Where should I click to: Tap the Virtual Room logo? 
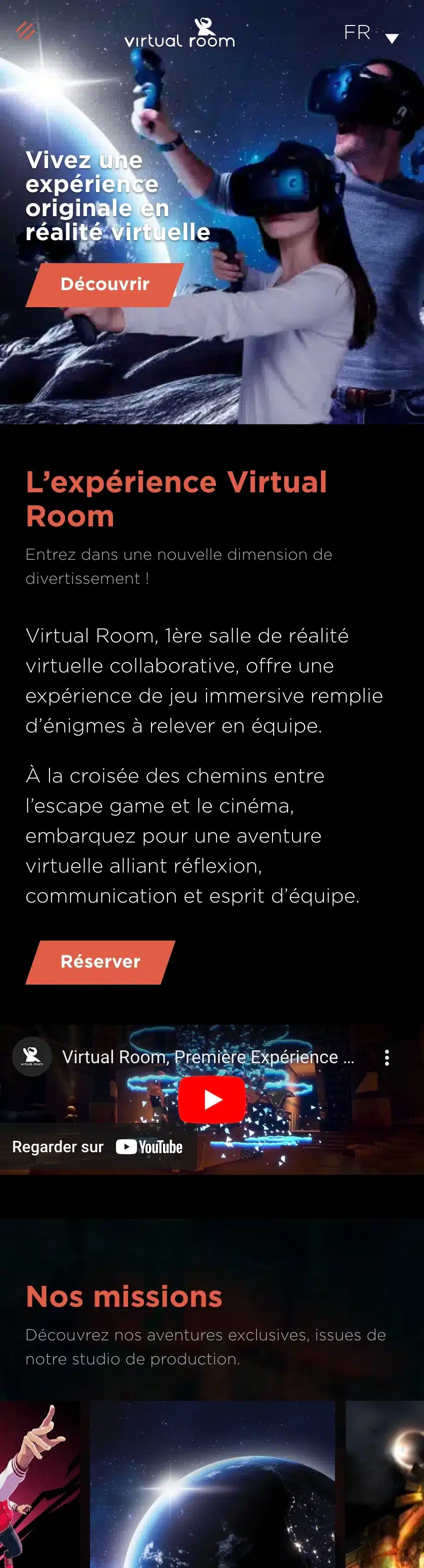(179, 34)
